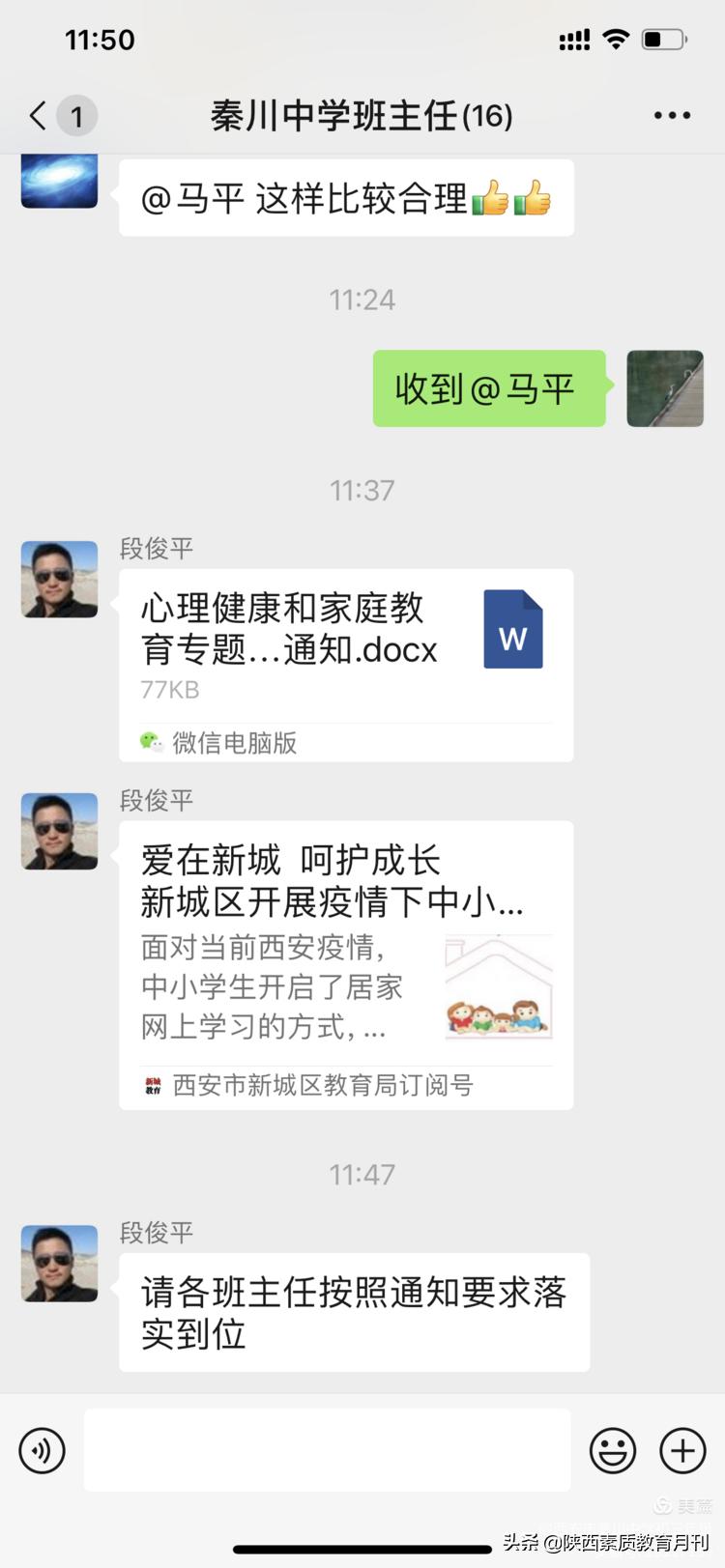The width and height of the screenshot is (725, 1568).
Task: Open the emoji picker icon
Action: tap(613, 1450)
